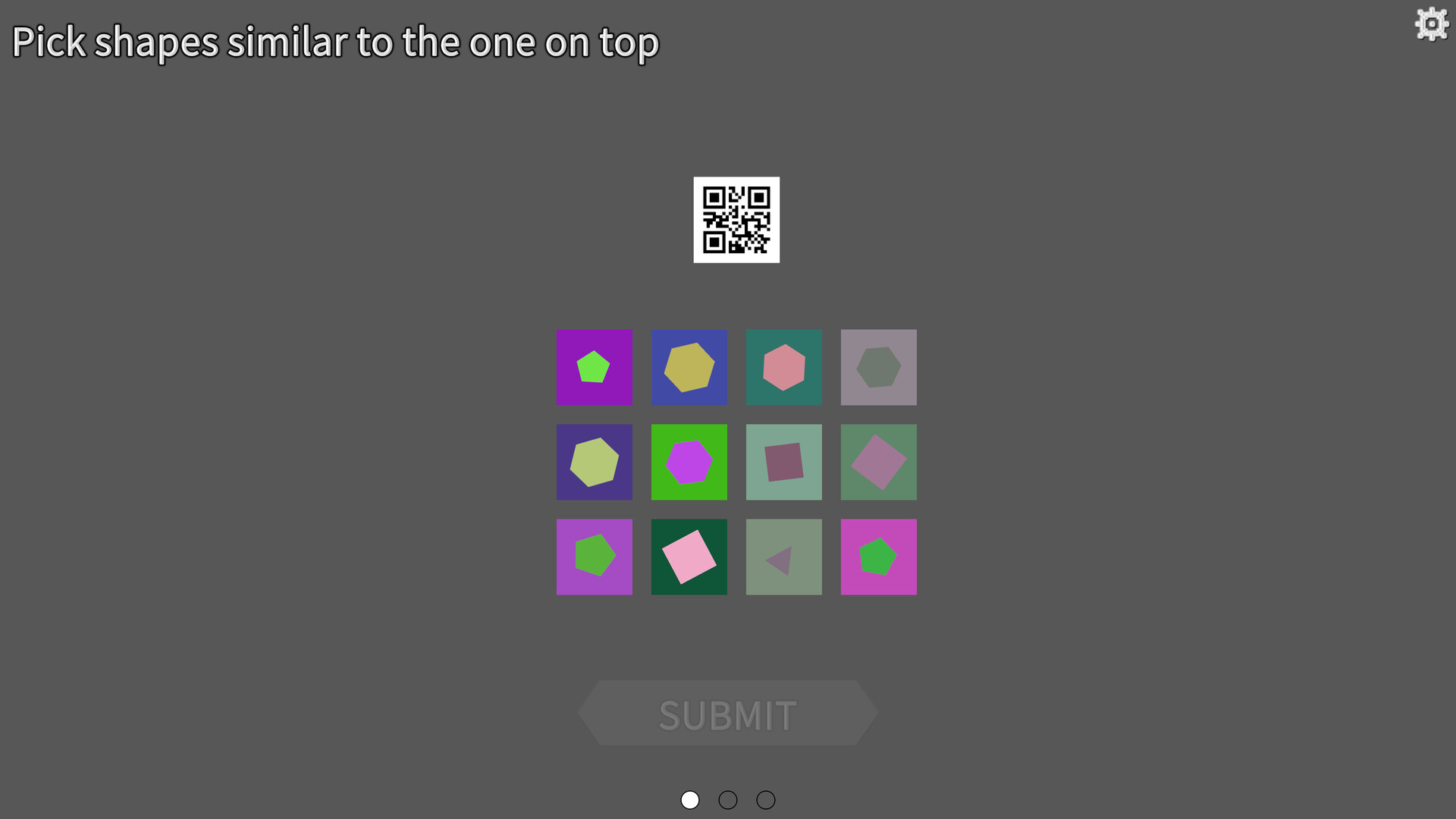Open the settings gear icon
Viewport: 1456px width, 819px height.
pyautogui.click(x=1431, y=24)
